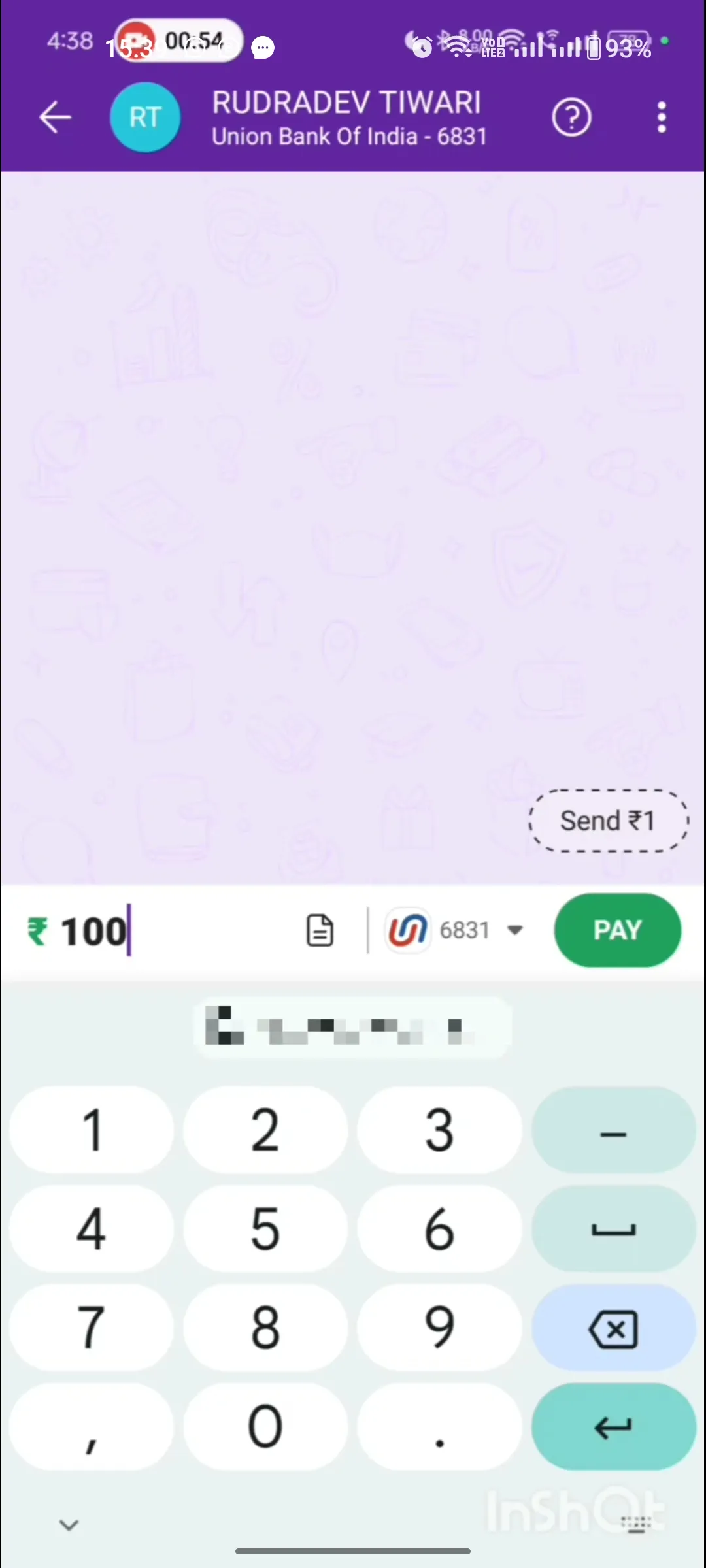
Task: Hide the keyboard with down chevron
Action: (x=69, y=1525)
